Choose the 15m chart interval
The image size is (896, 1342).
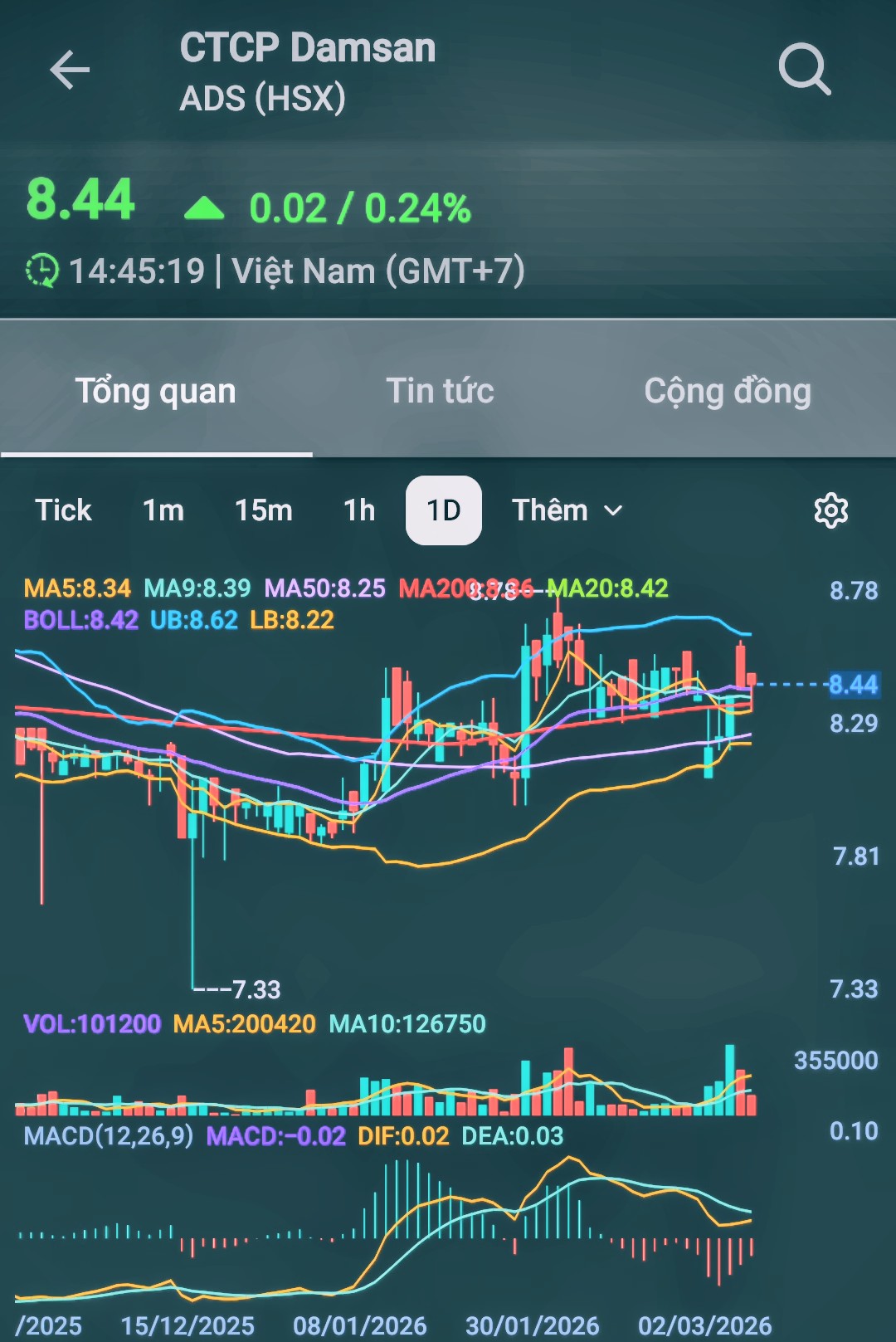click(x=264, y=510)
